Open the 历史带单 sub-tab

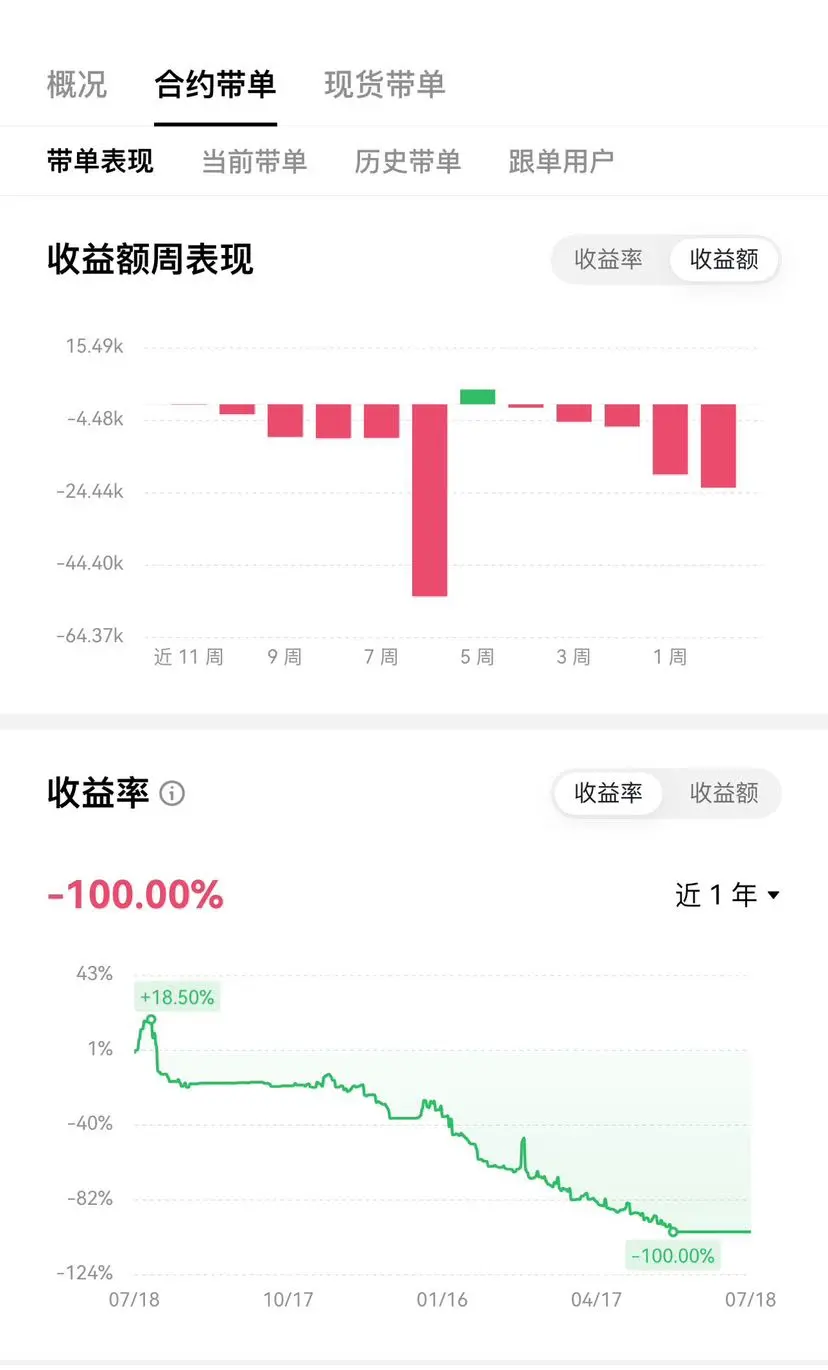click(x=408, y=161)
